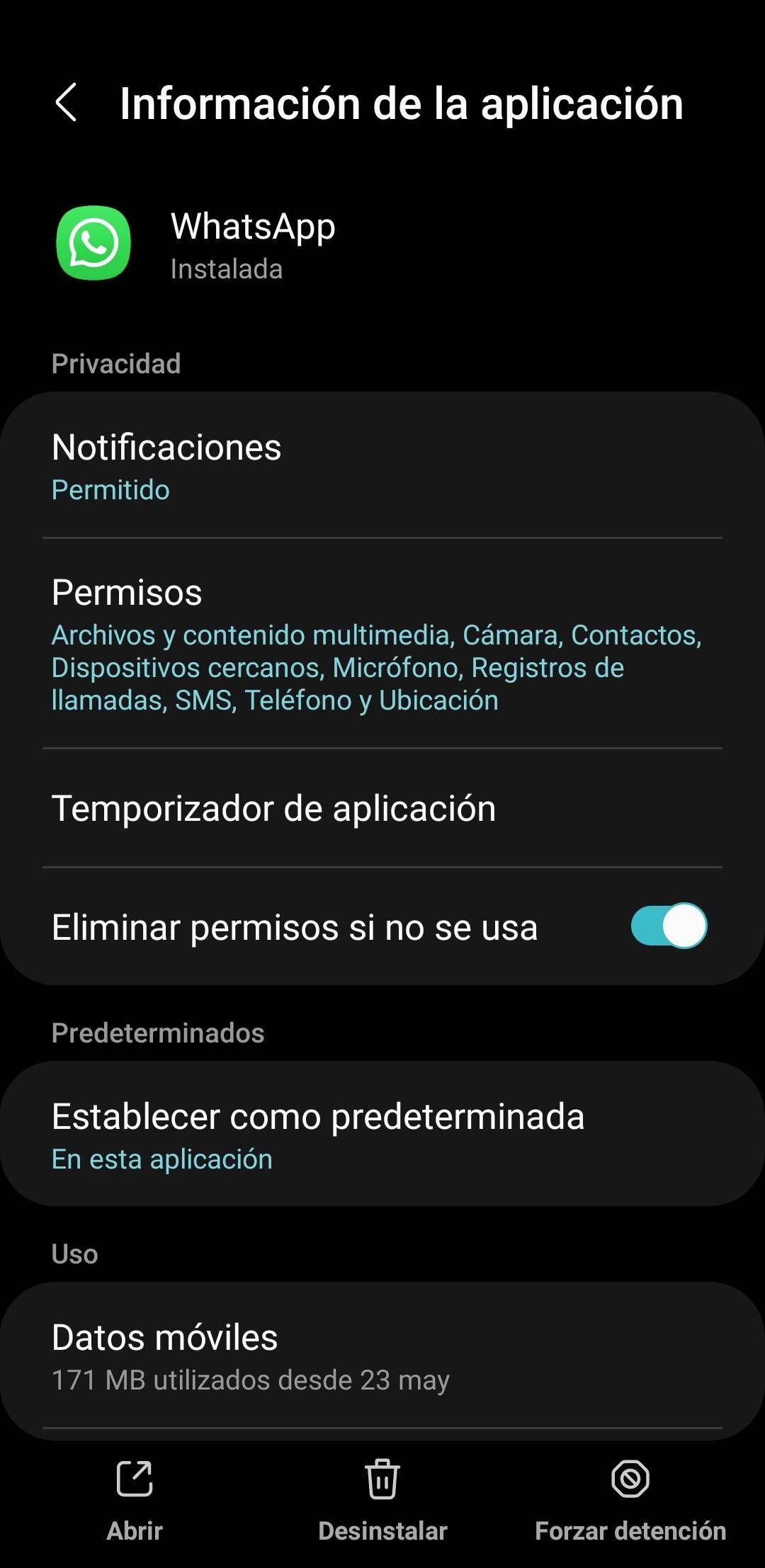The width and height of the screenshot is (765, 1568).
Task: Tap the Instalada status under WhatsApp
Action: (x=226, y=269)
